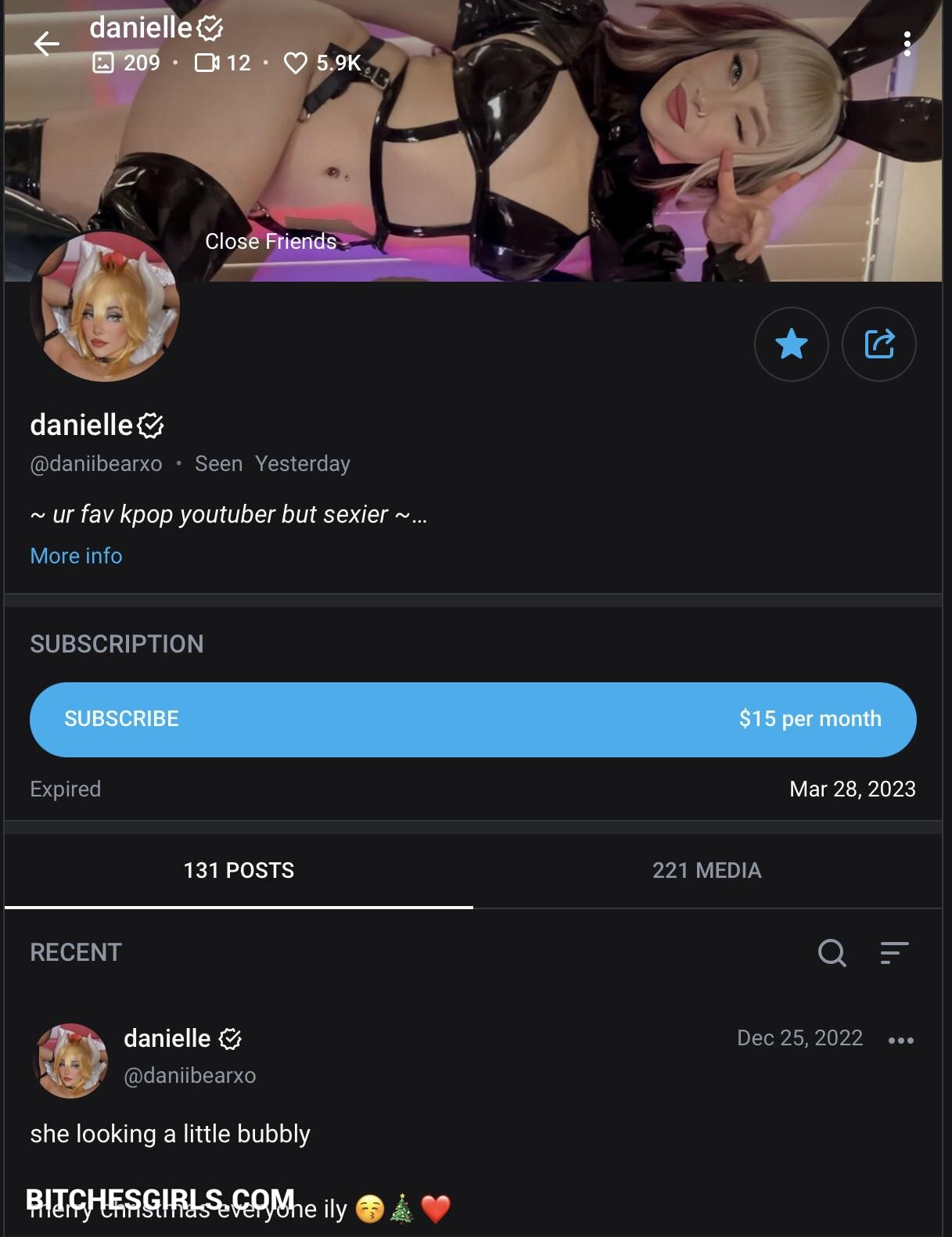Open the post sort options
This screenshot has width=952, height=1237.
tap(894, 952)
